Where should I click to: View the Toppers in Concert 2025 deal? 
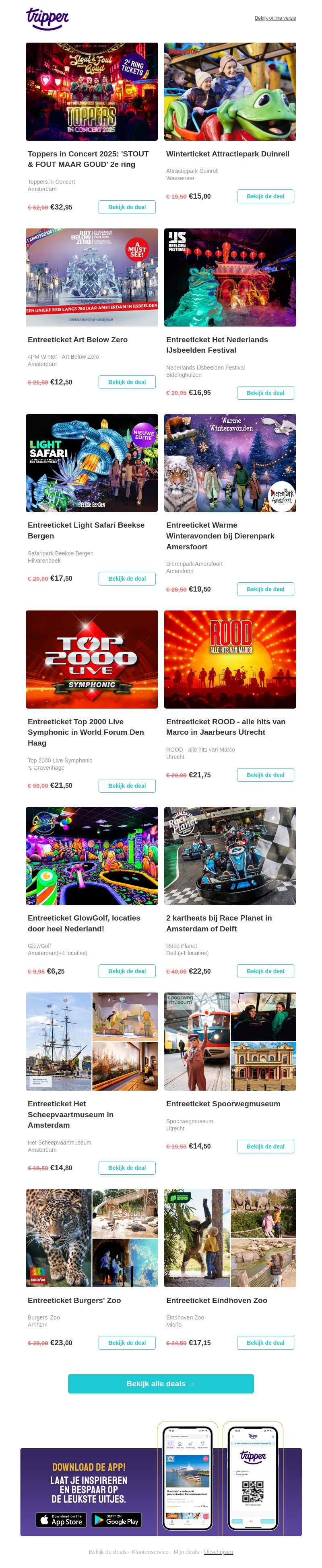point(127,207)
